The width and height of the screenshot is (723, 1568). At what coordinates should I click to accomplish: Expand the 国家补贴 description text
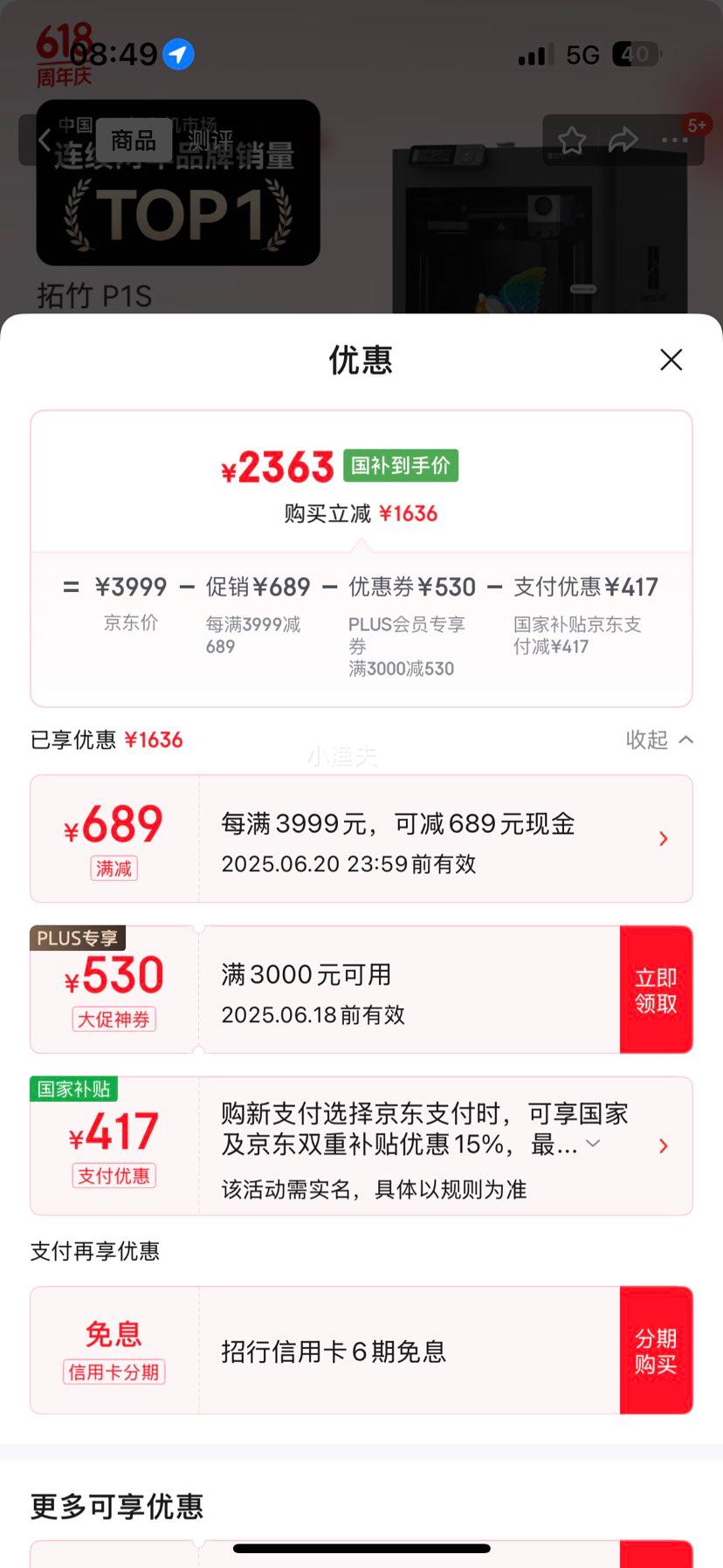tap(593, 1144)
